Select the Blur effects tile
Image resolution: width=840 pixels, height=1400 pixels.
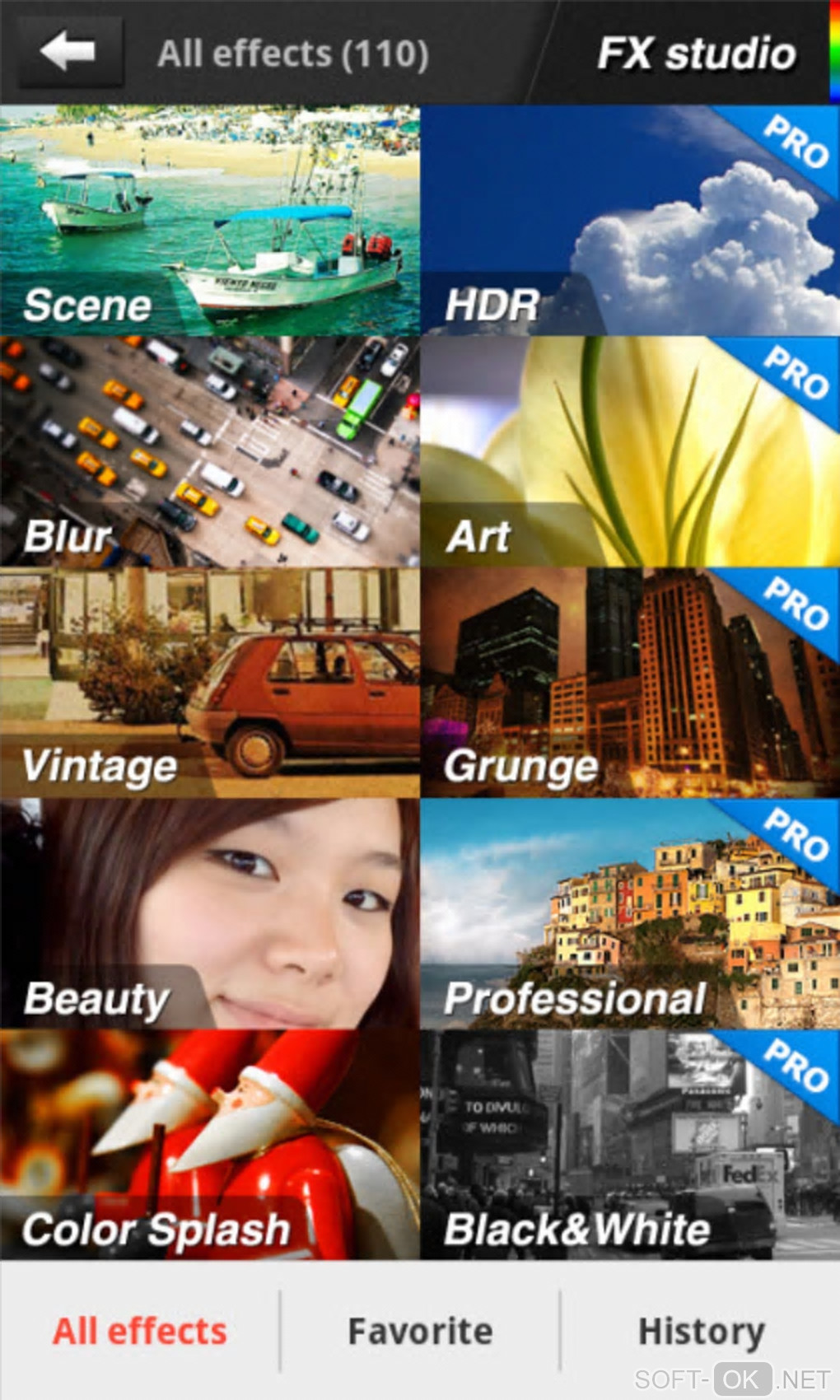209,451
